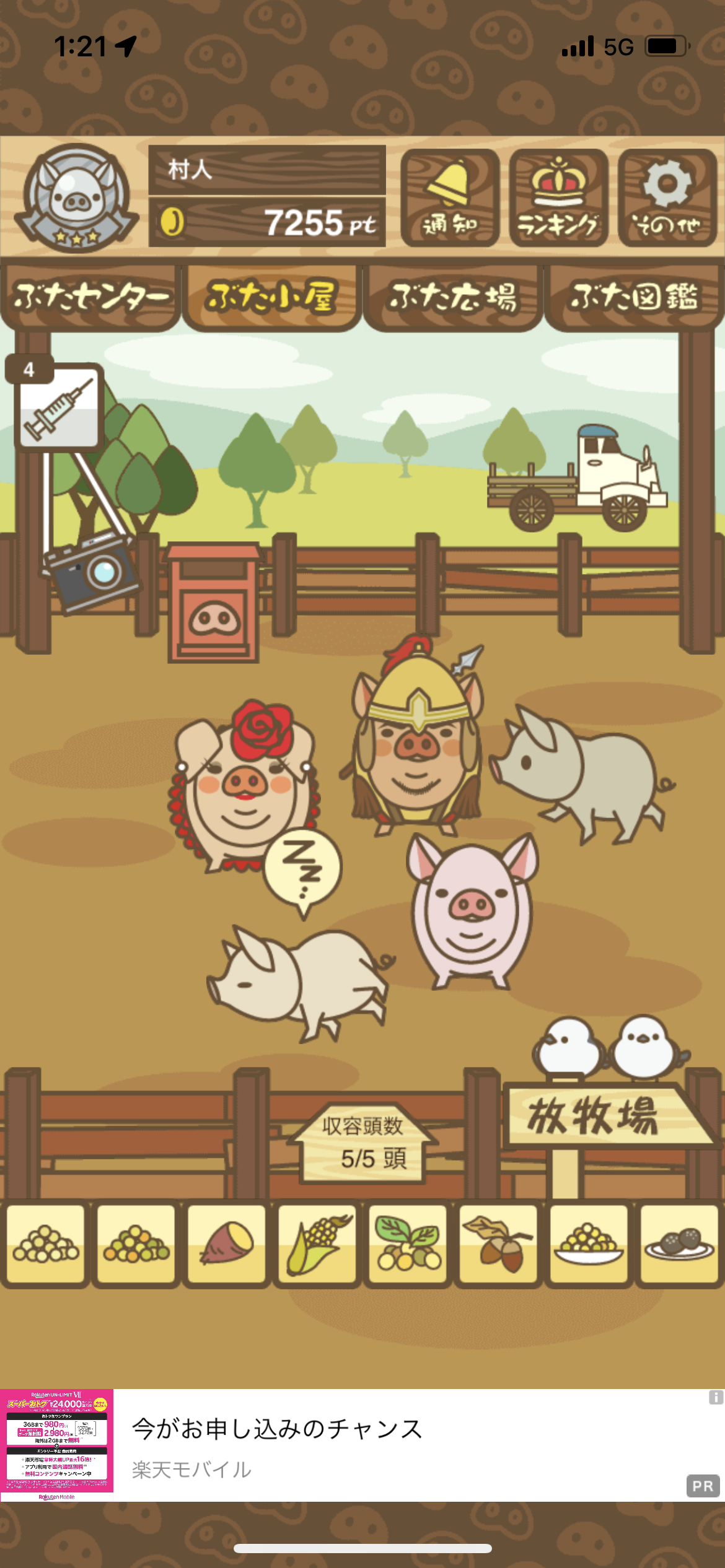Open the red pig mailbox
This screenshot has height=1568, width=725.
[x=214, y=604]
